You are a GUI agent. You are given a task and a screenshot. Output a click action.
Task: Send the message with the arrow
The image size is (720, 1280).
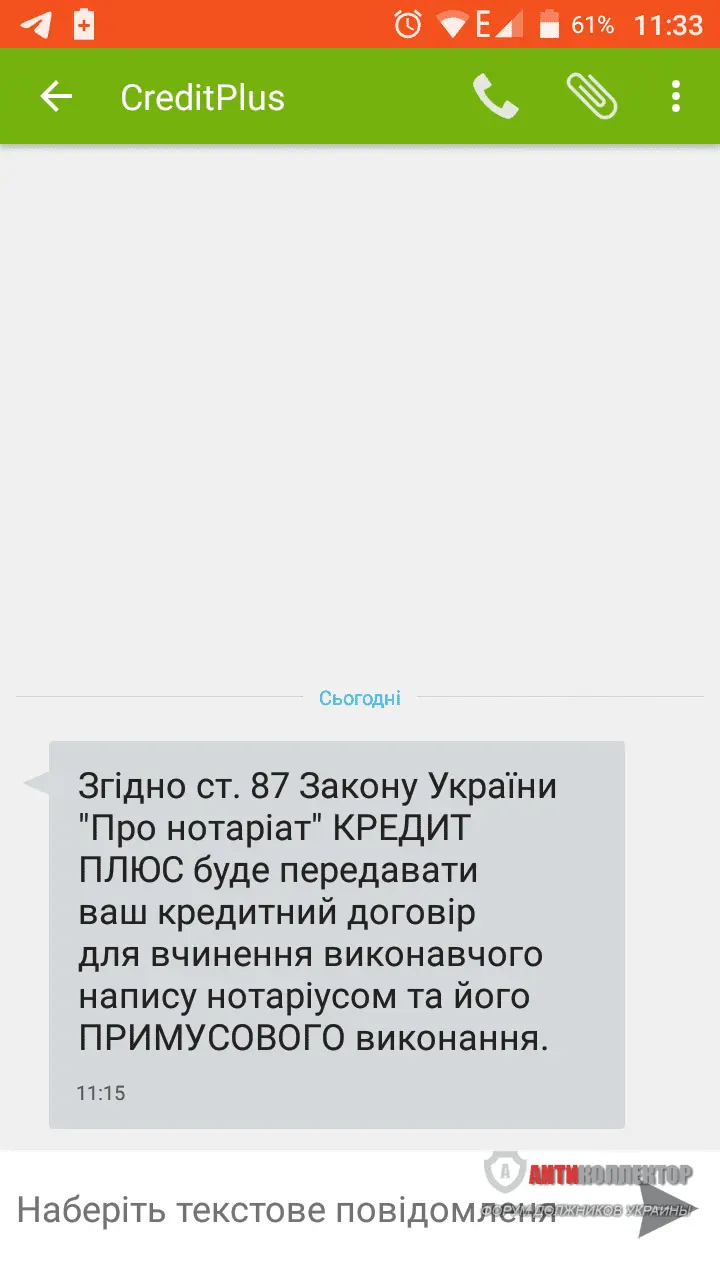coord(667,1210)
